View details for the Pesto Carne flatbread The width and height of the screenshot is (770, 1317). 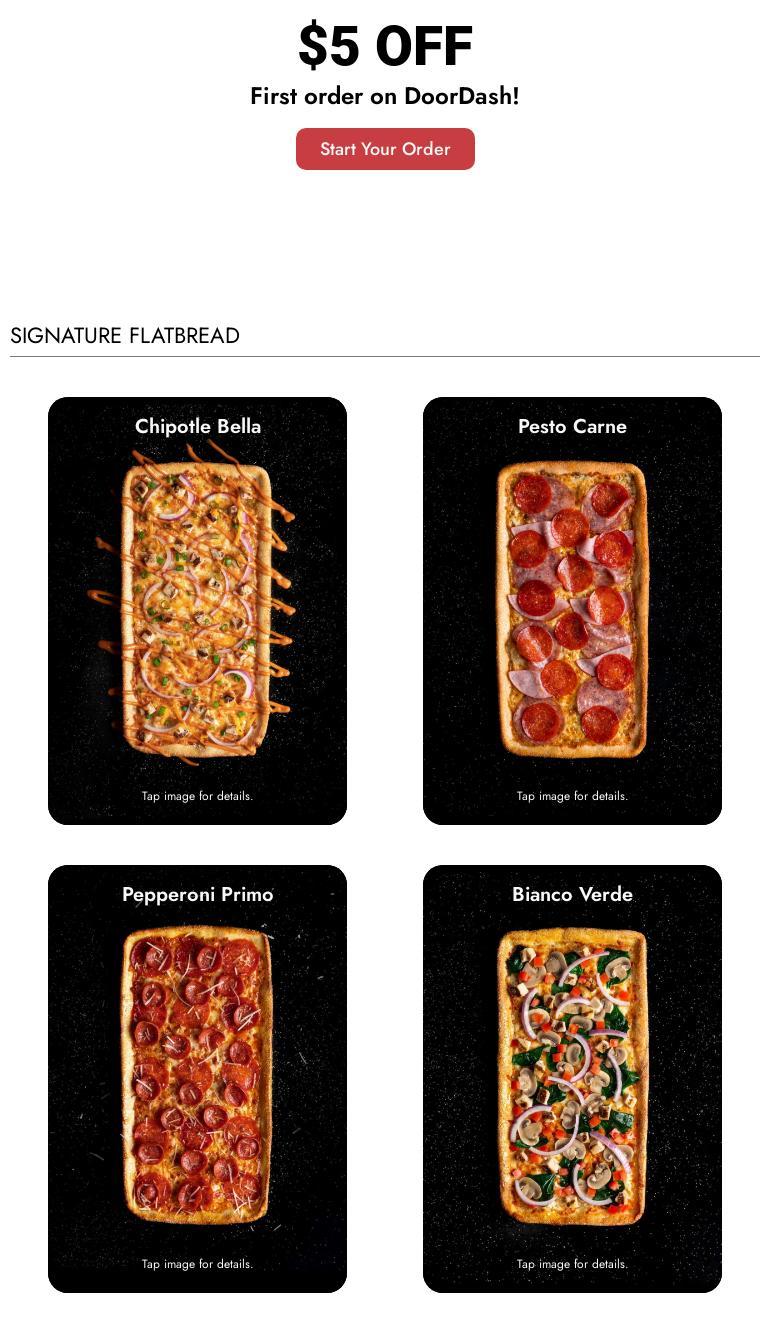tap(572, 610)
